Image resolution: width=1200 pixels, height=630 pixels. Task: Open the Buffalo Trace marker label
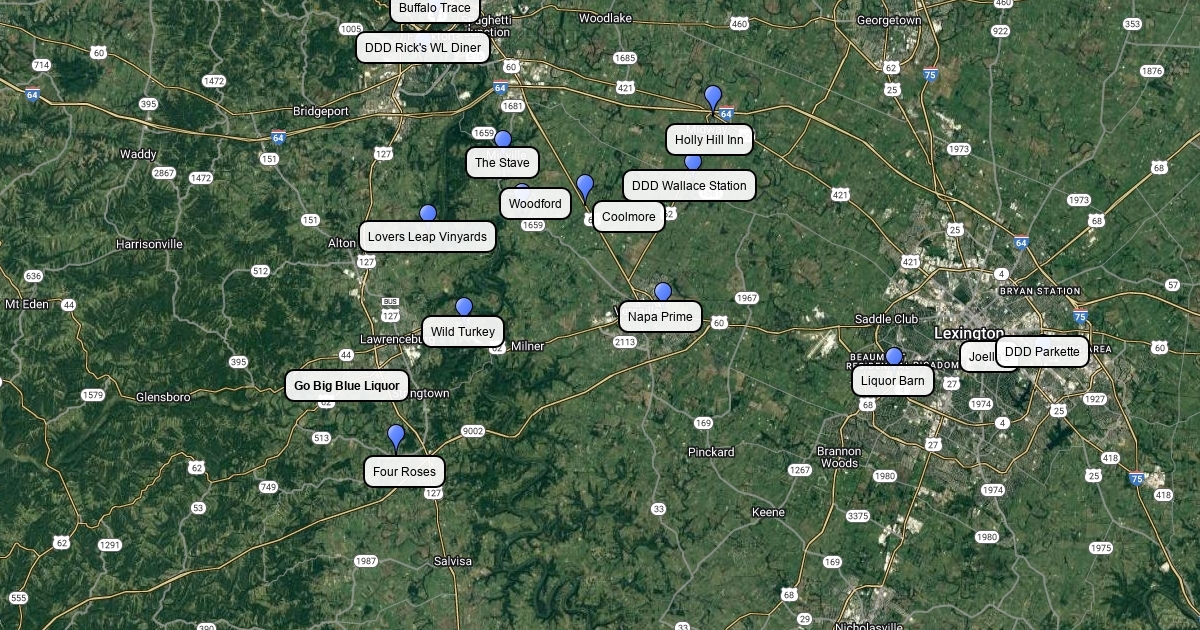coord(434,9)
